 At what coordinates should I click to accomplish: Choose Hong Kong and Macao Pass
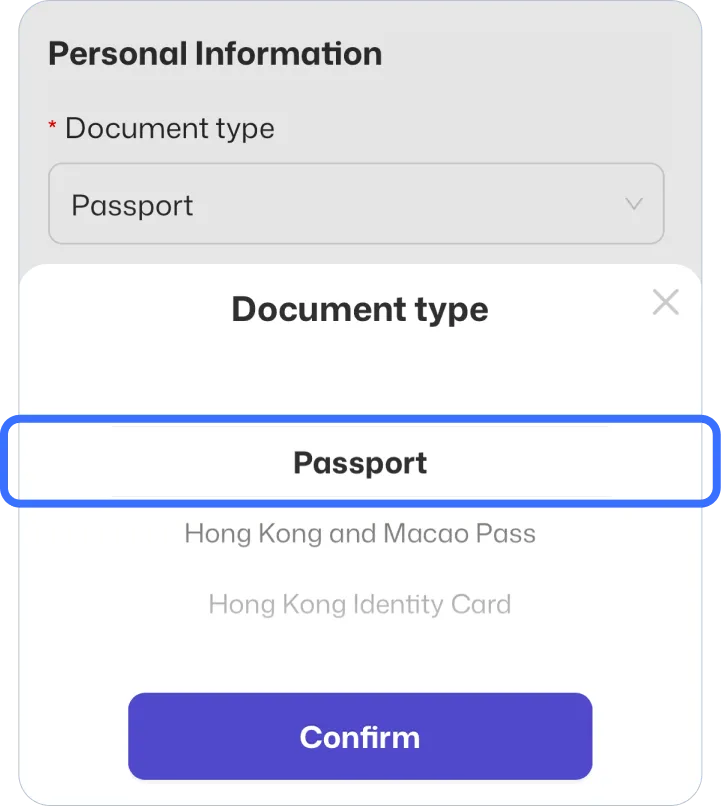[x=360, y=533]
